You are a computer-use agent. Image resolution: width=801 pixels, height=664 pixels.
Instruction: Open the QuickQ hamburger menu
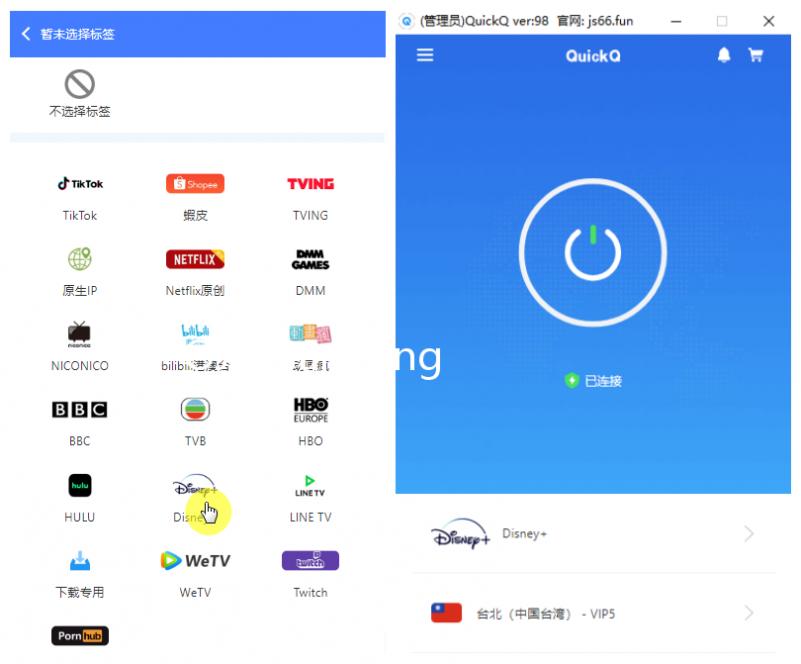pyautogui.click(x=425, y=56)
